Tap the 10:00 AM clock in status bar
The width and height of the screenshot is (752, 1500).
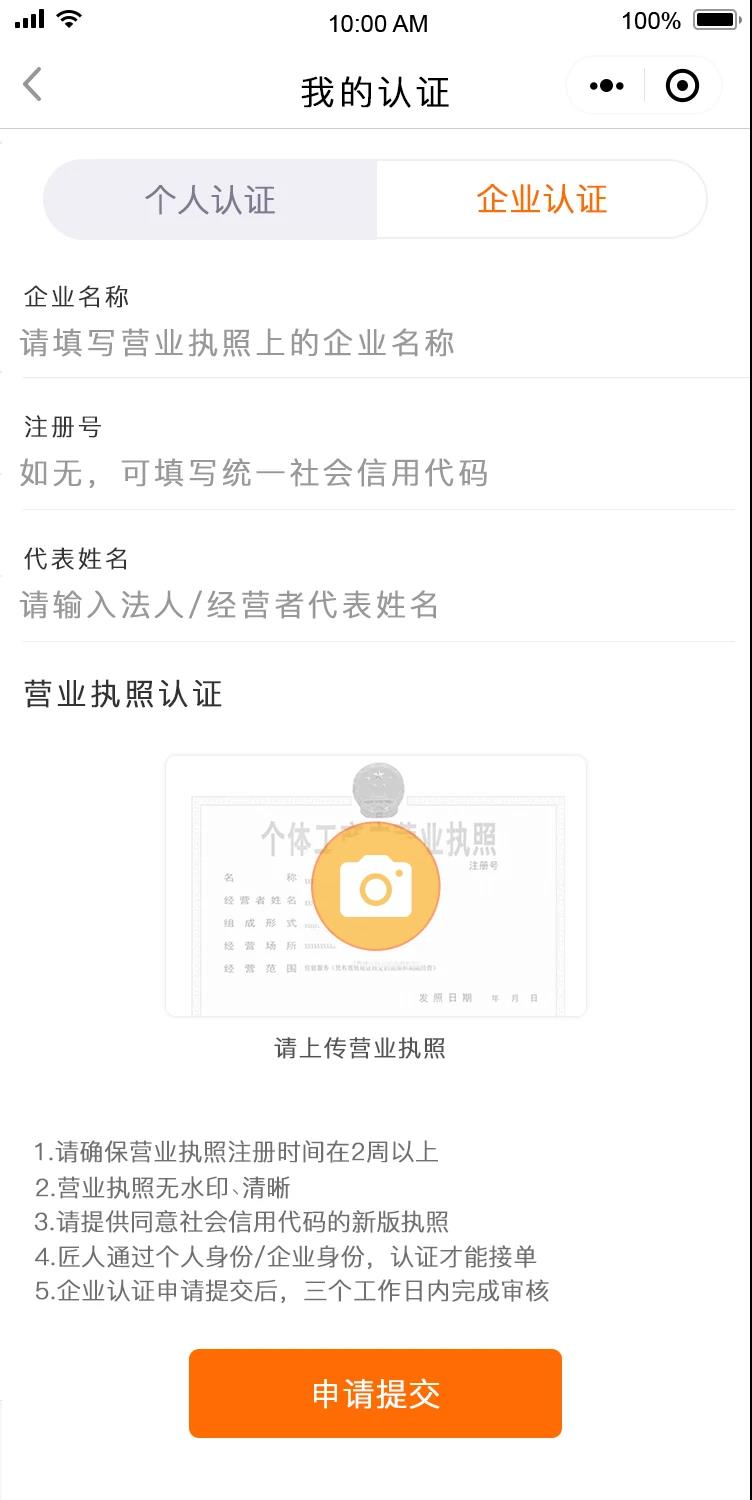(x=376, y=24)
